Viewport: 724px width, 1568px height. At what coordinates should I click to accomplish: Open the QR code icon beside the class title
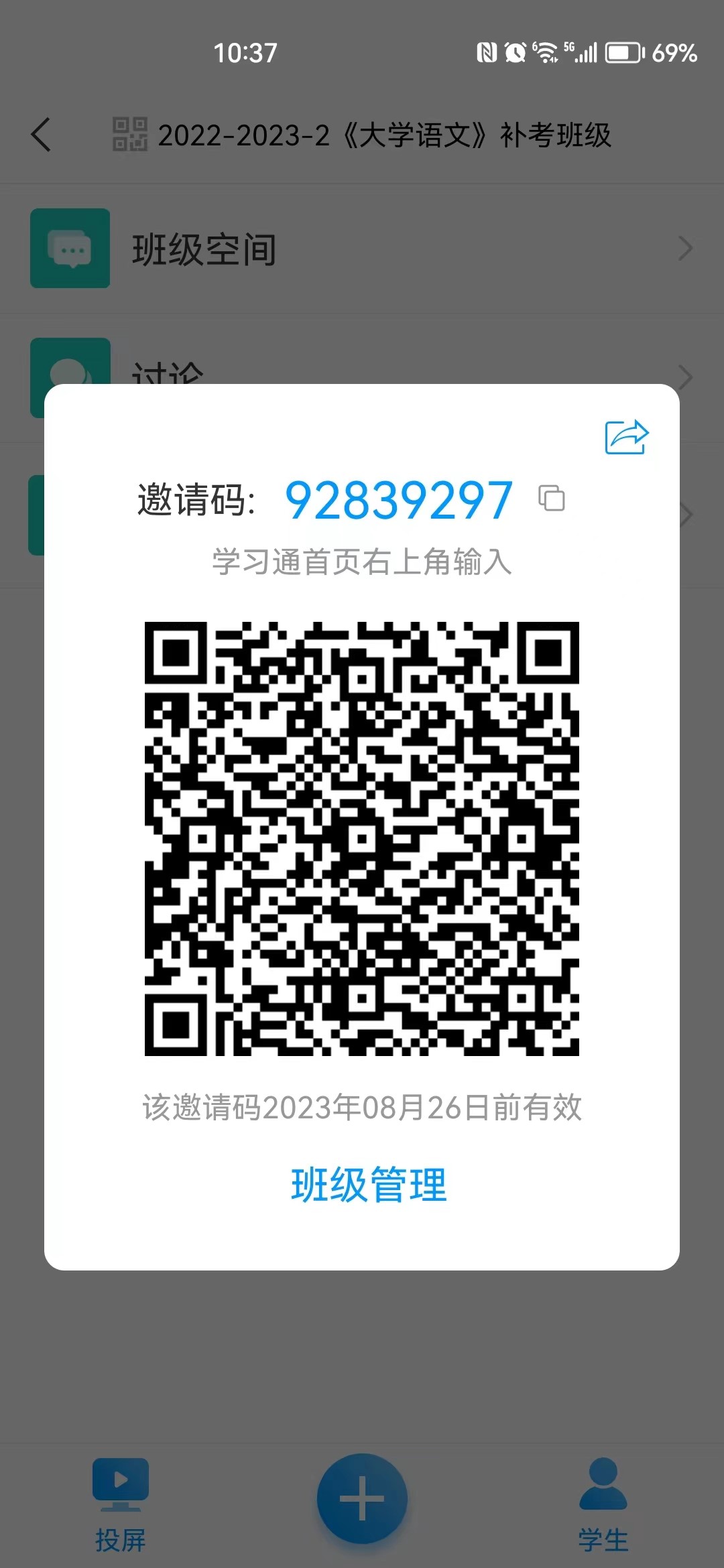pyautogui.click(x=133, y=134)
